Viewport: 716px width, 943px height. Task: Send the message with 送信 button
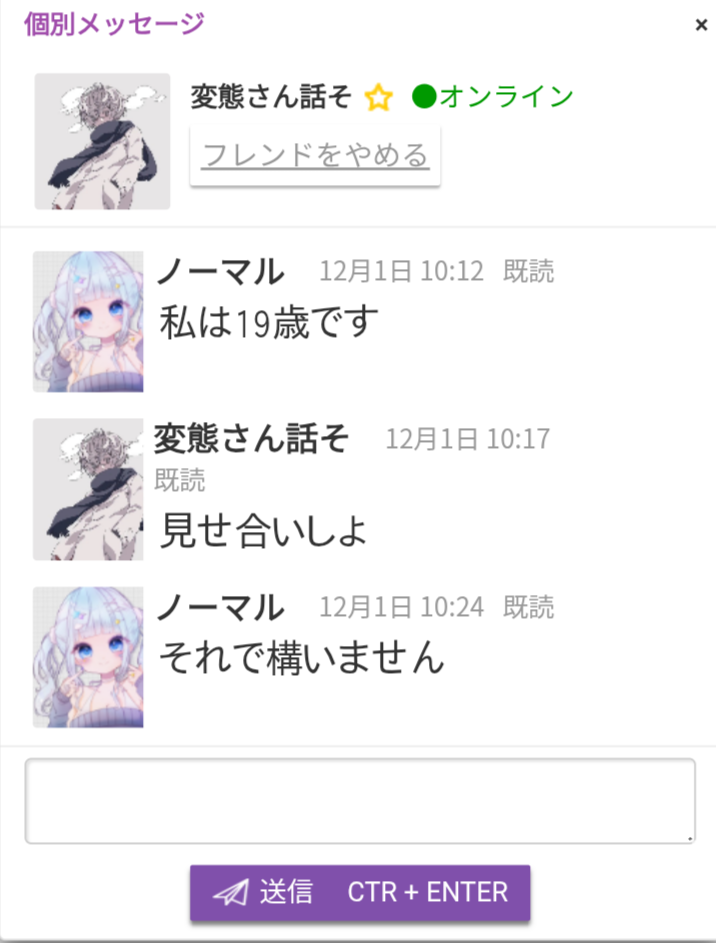point(360,892)
